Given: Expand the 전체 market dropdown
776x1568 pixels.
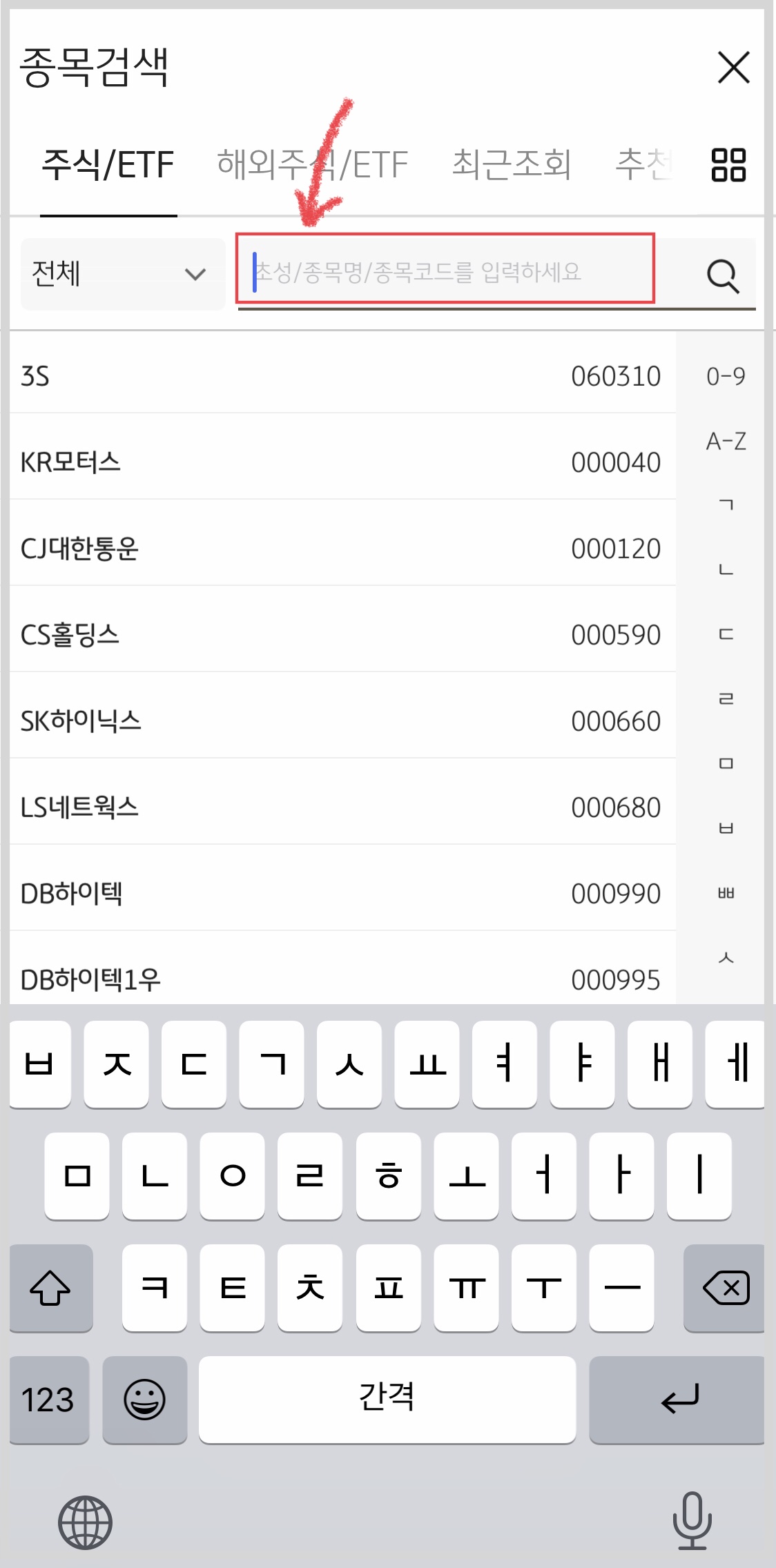Looking at the screenshot, I should pyautogui.click(x=123, y=274).
